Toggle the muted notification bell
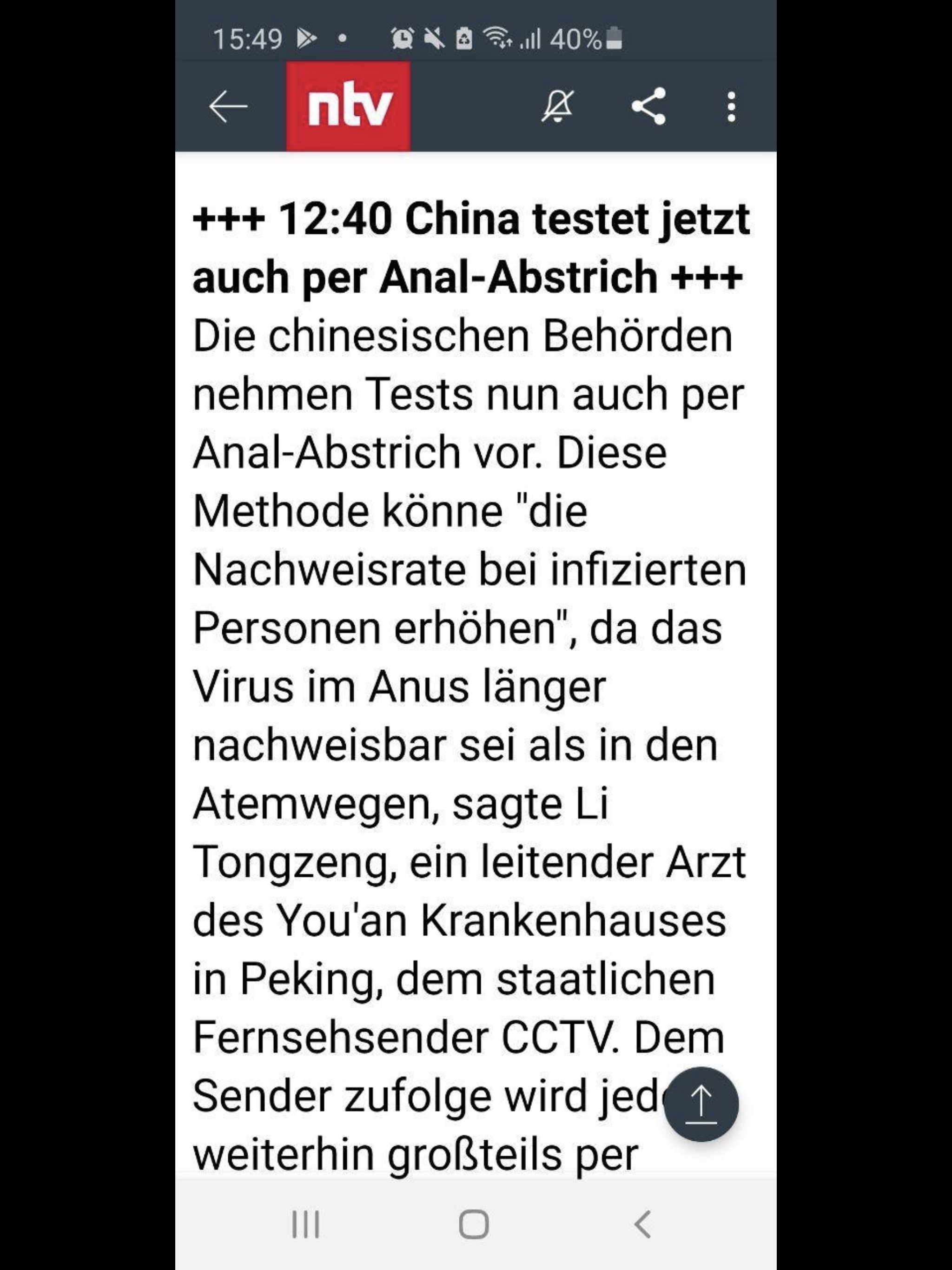 pos(557,106)
